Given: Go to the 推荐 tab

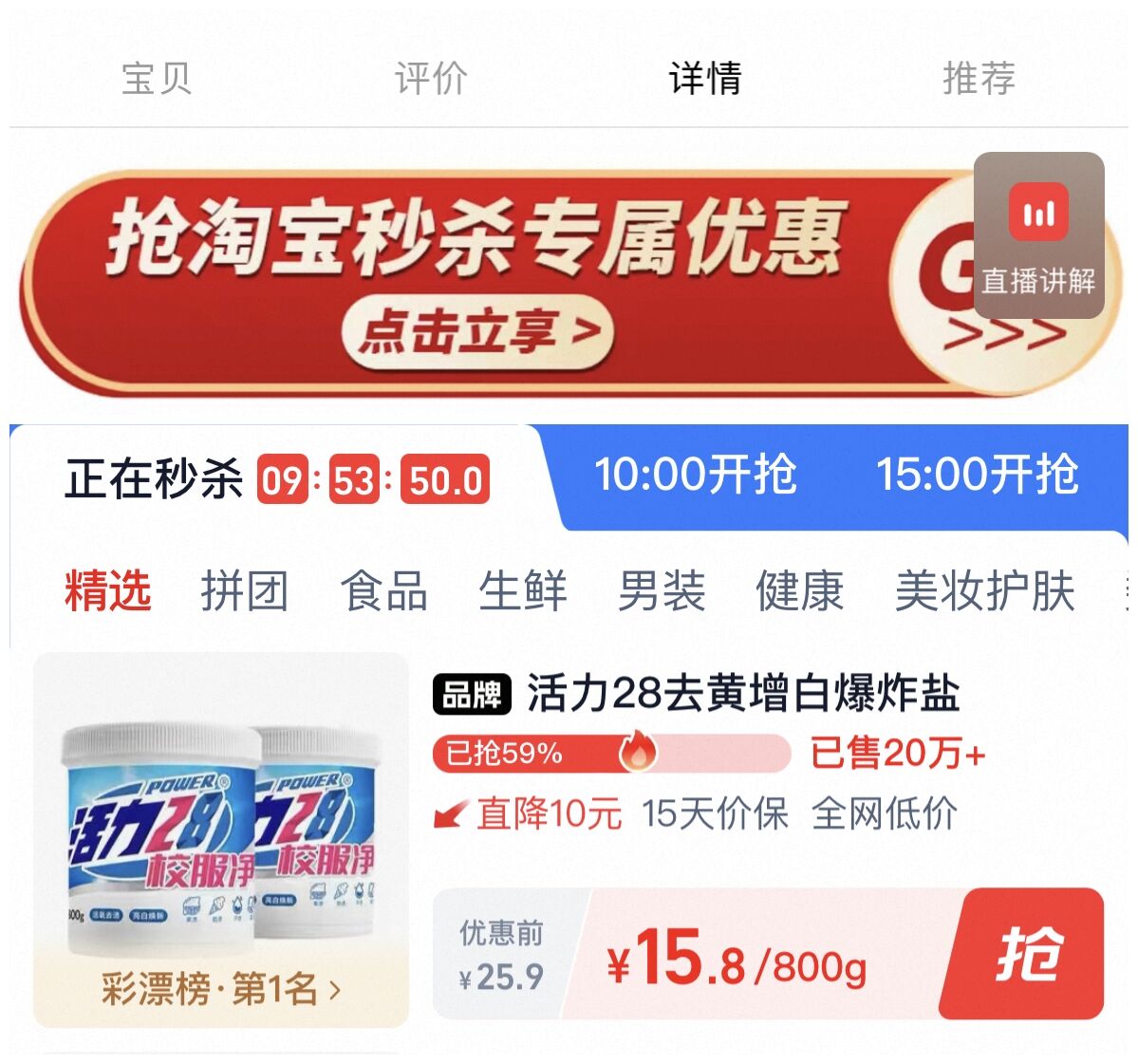Looking at the screenshot, I should tap(979, 78).
